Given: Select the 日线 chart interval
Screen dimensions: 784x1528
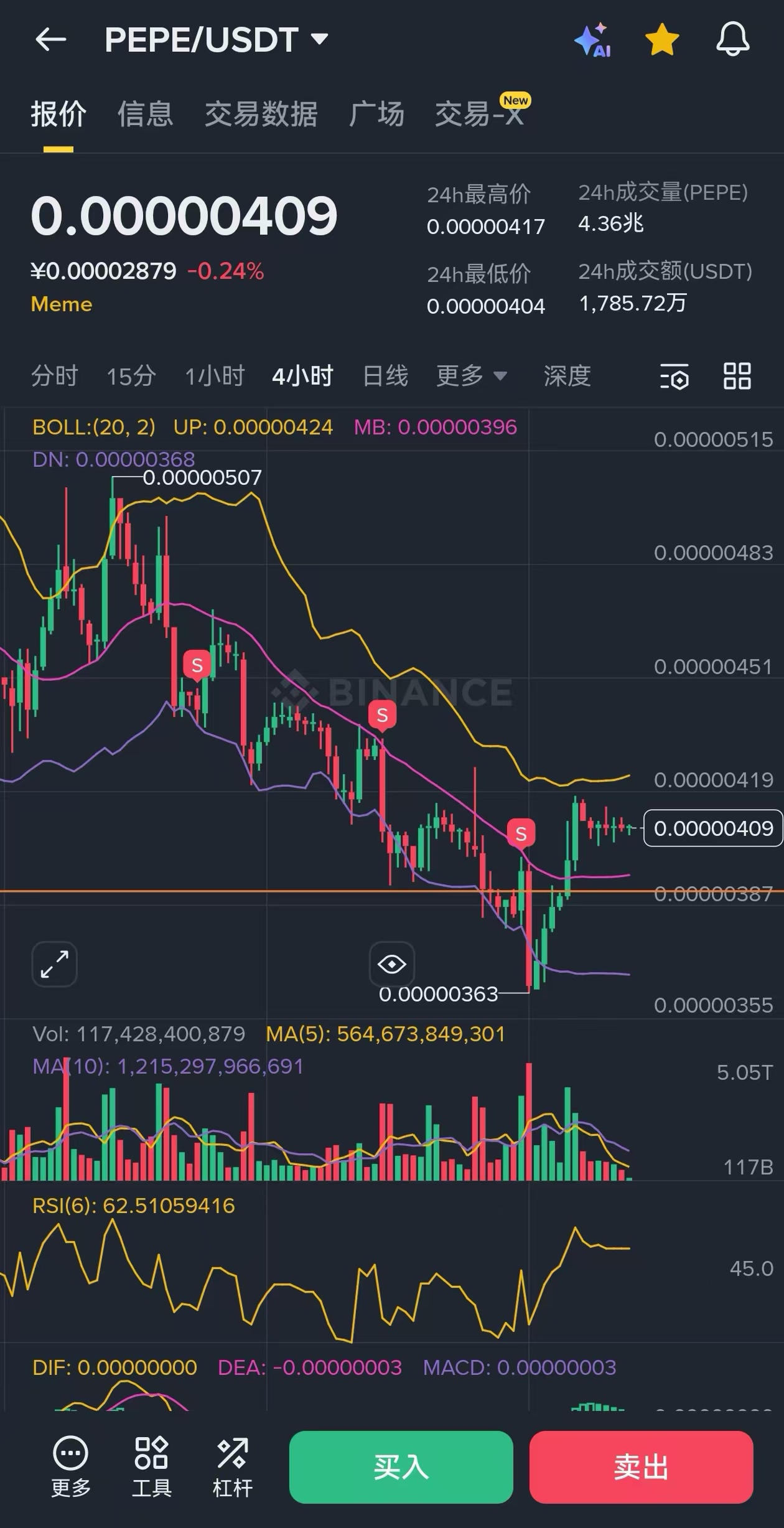Looking at the screenshot, I should [x=385, y=376].
